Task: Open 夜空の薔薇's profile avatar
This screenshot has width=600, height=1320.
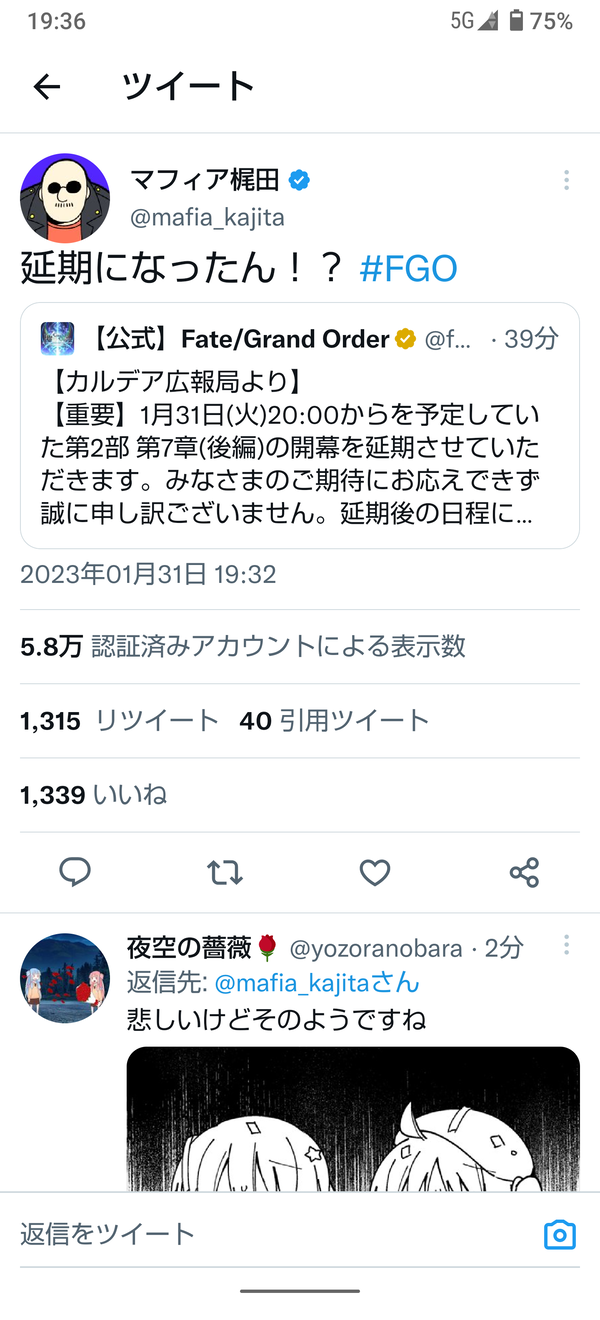Action: tap(65, 978)
